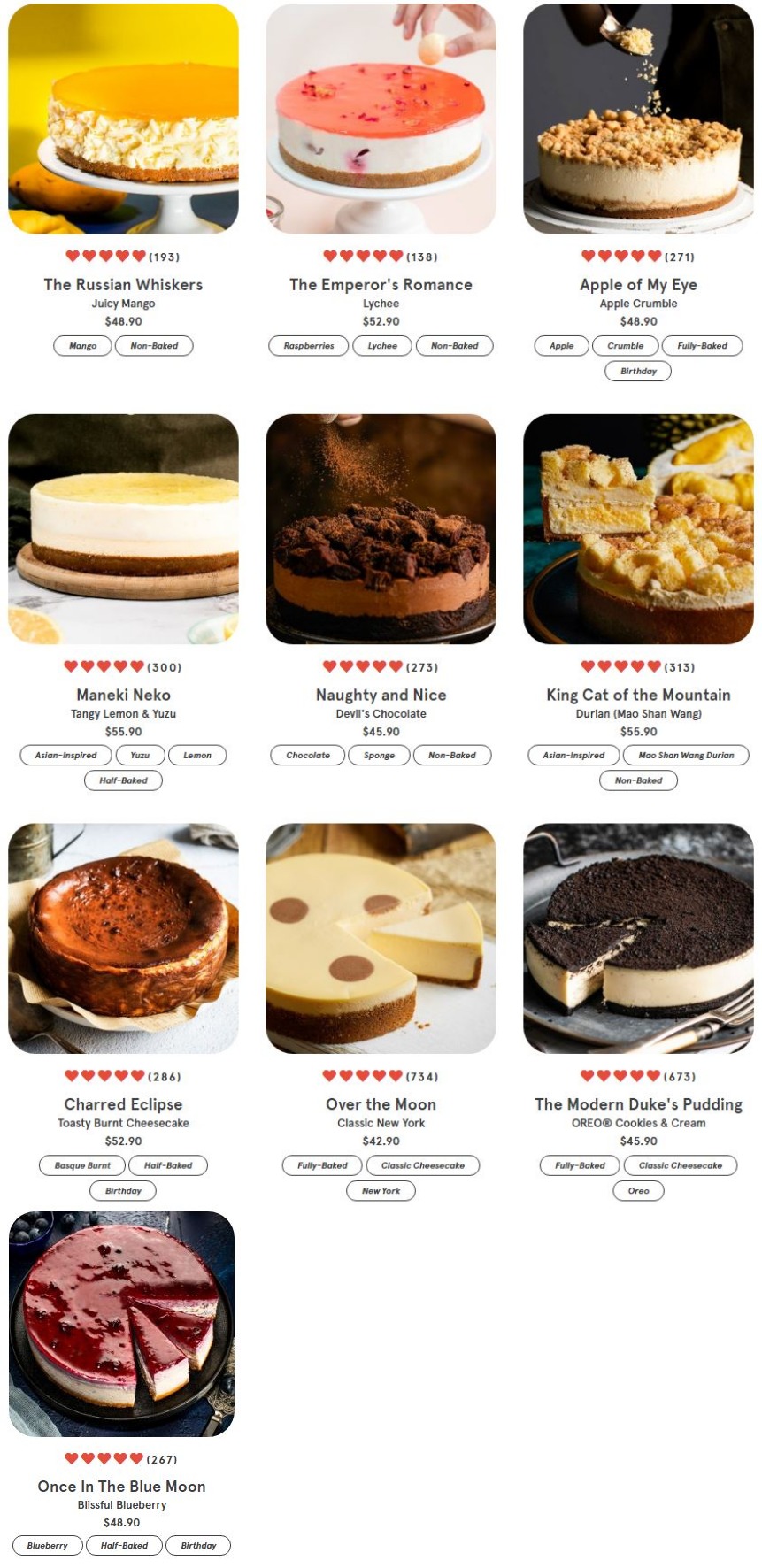Choose the New York tag chip
Screen dimensions: 762x1568
(x=381, y=1191)
